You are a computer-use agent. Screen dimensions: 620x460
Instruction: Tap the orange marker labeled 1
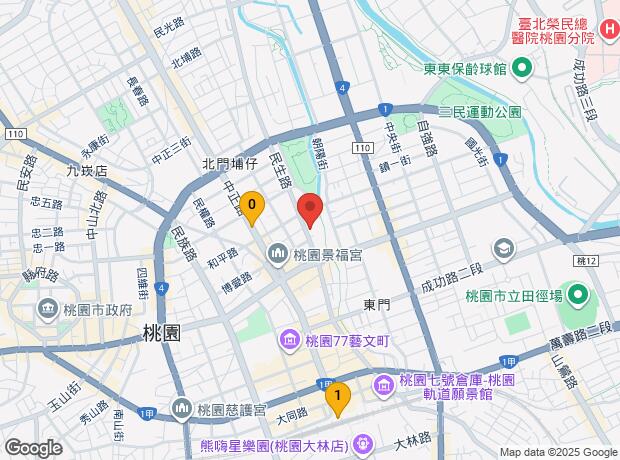click(x=338, y=399)
